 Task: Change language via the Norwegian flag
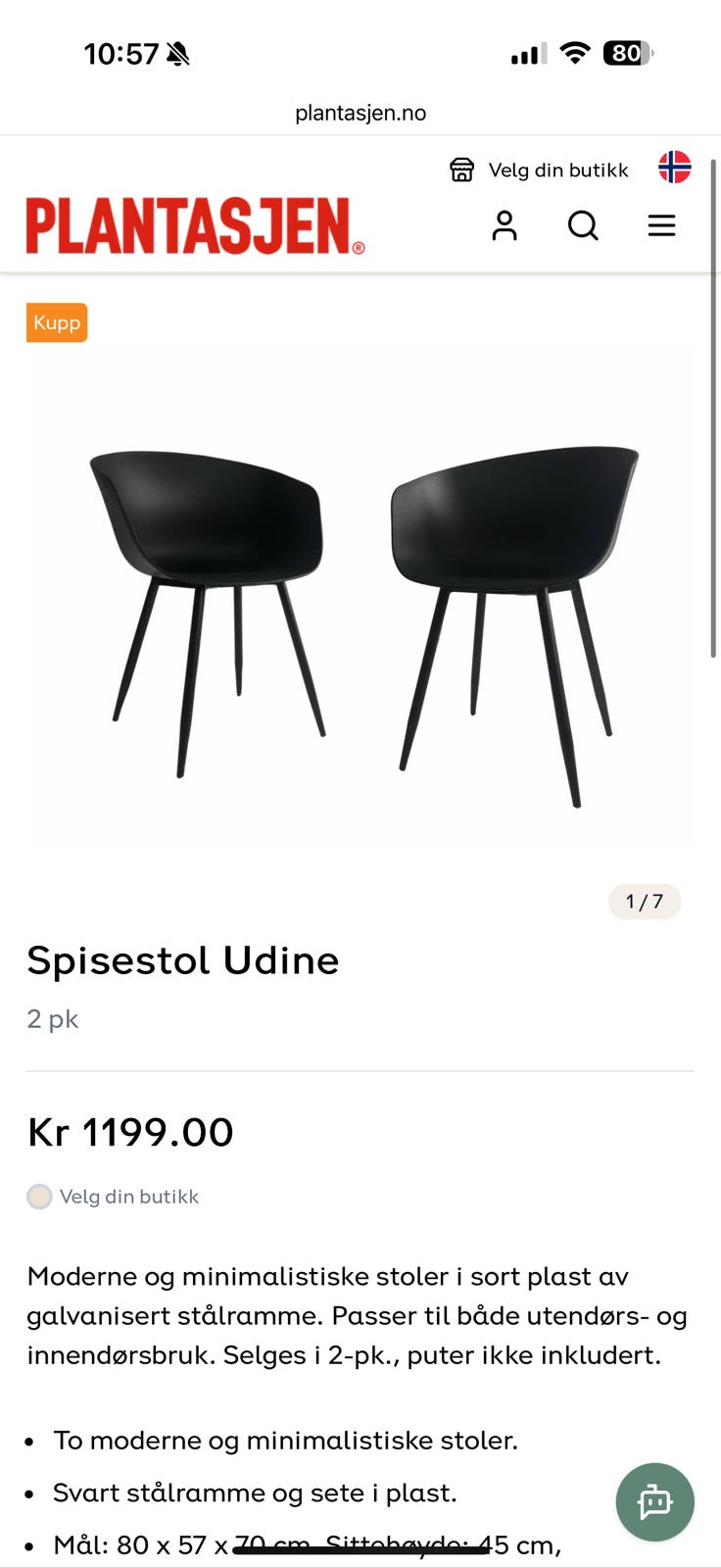click(x=674, y=168)
